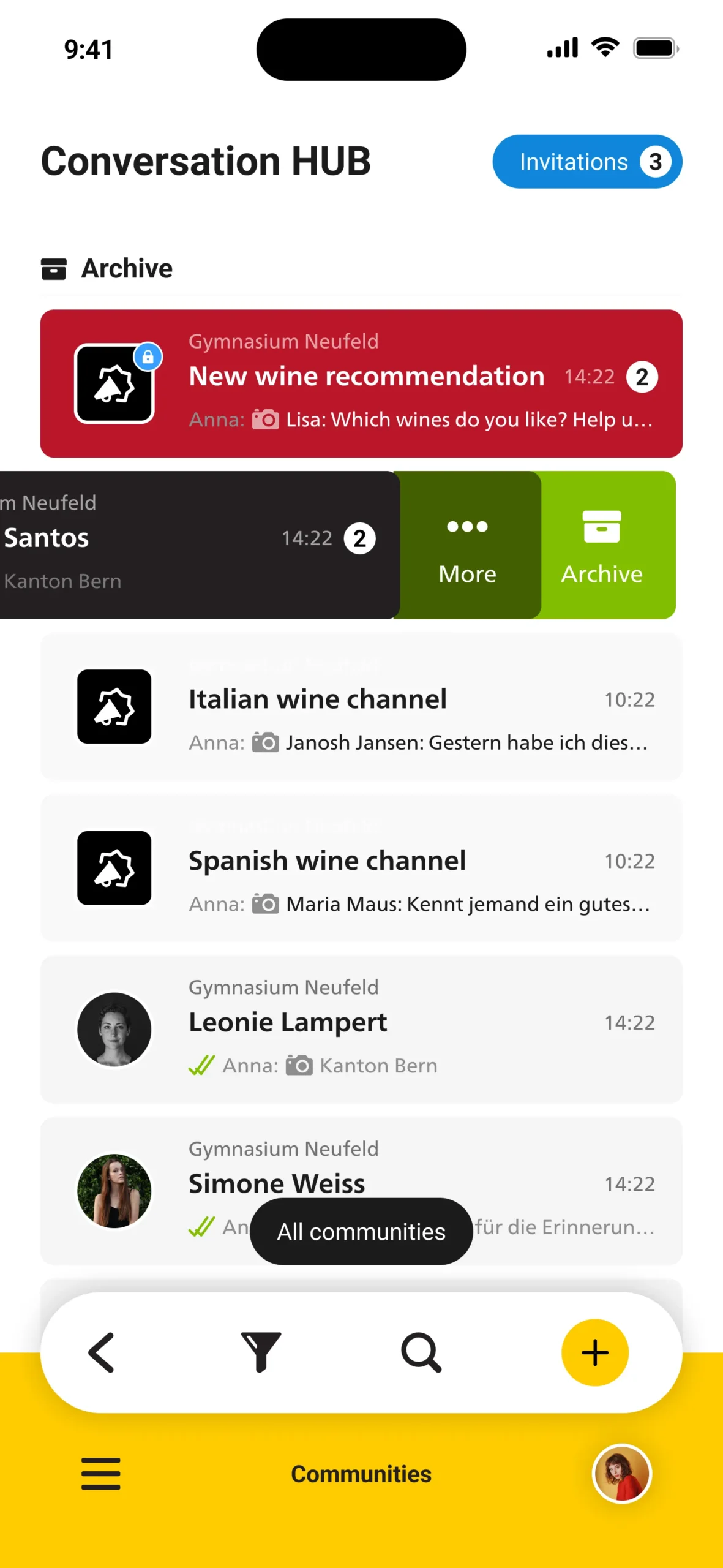723x1568 pixels.
Task: Open the profile avatar at the bottom
Action: click(621, 1474)
